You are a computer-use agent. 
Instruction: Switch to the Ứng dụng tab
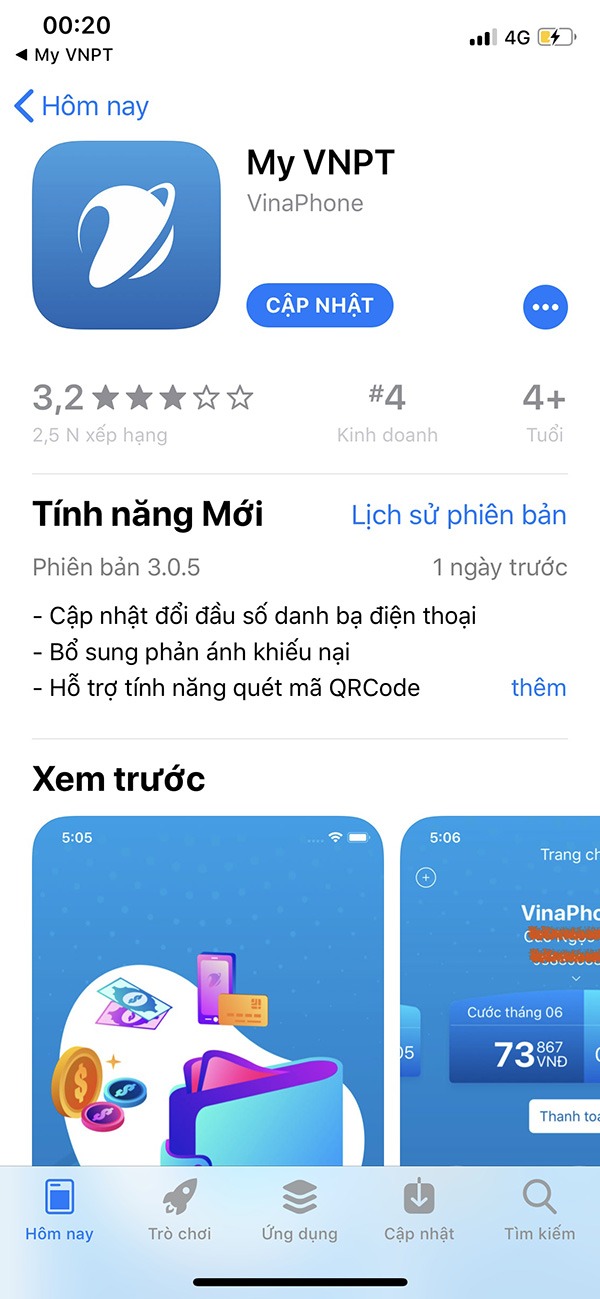pyautogui.click(x=300, y=1210)
